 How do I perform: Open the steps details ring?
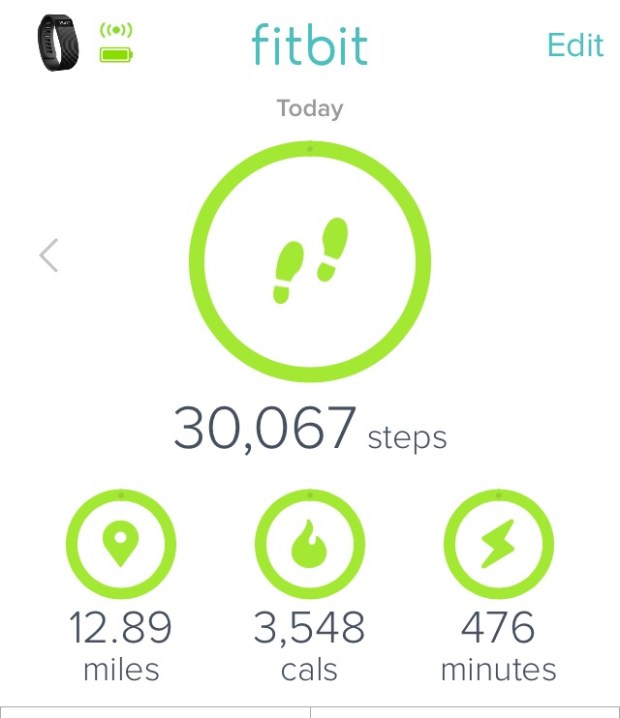[310, 261]
